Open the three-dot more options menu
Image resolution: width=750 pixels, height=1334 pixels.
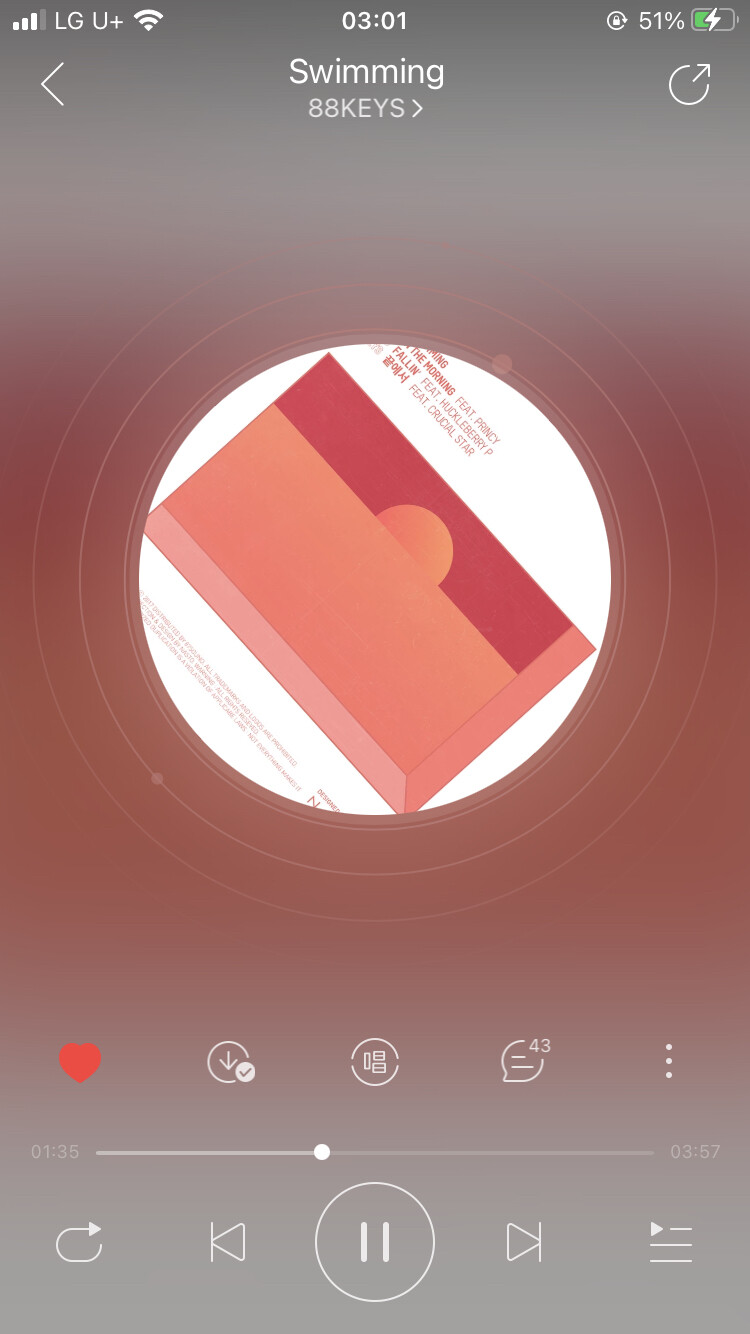pyautogui.click(x=668, y=1061)
